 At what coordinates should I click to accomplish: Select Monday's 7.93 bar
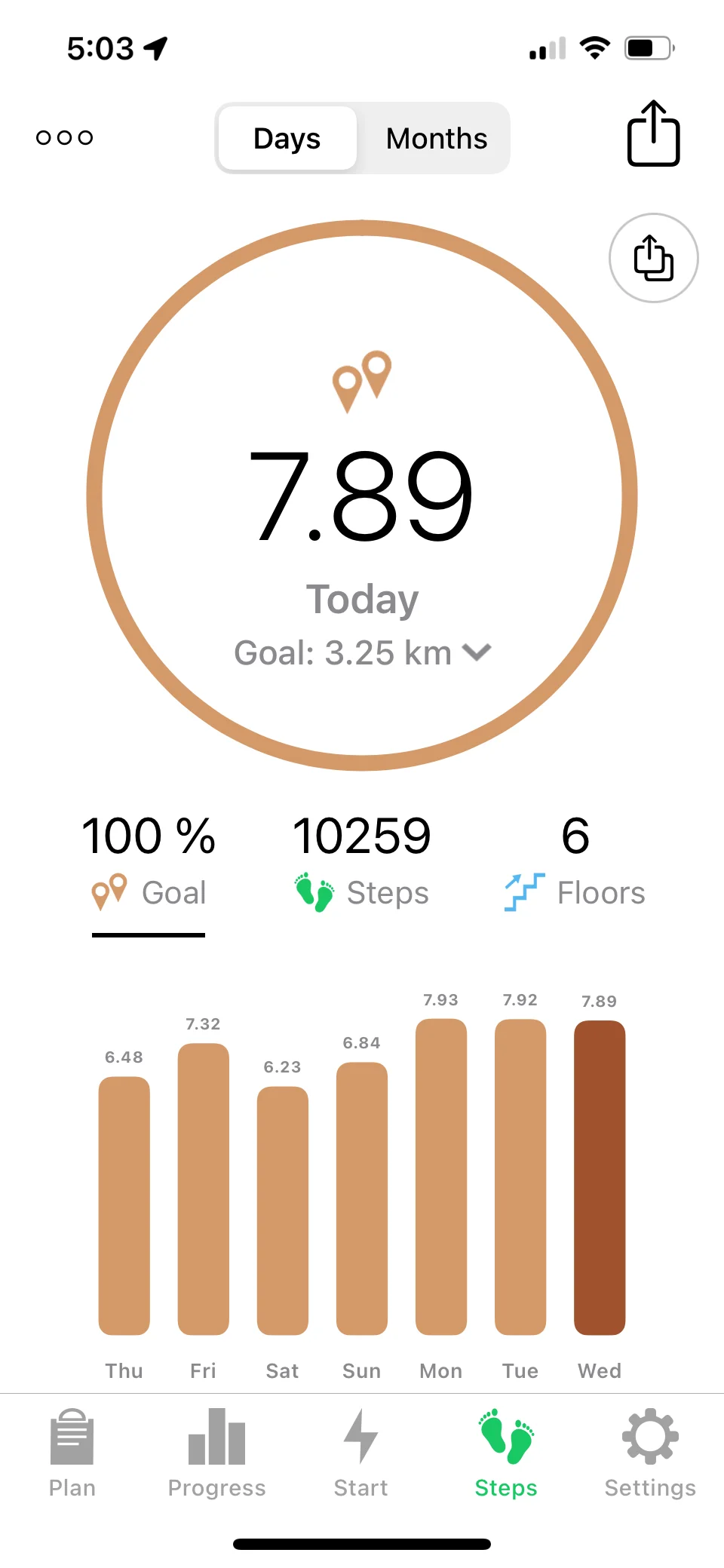441,1177
